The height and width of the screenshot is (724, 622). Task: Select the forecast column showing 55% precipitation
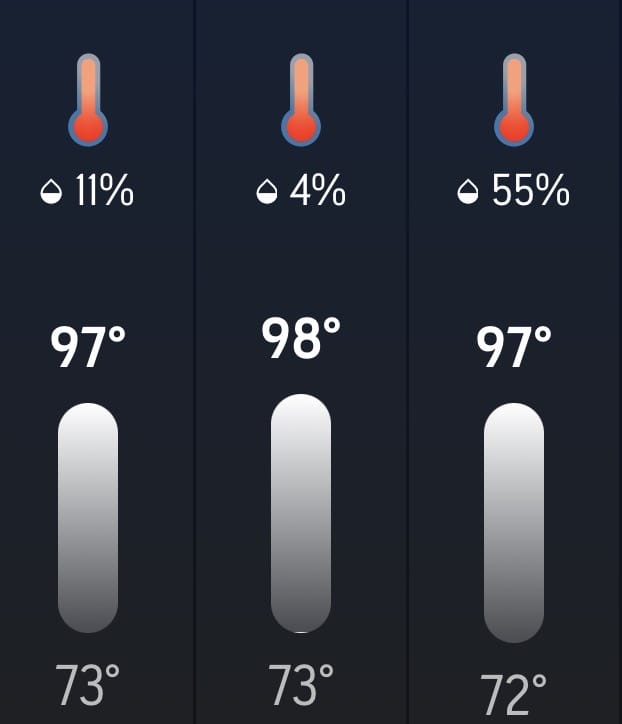coord(514,362)
